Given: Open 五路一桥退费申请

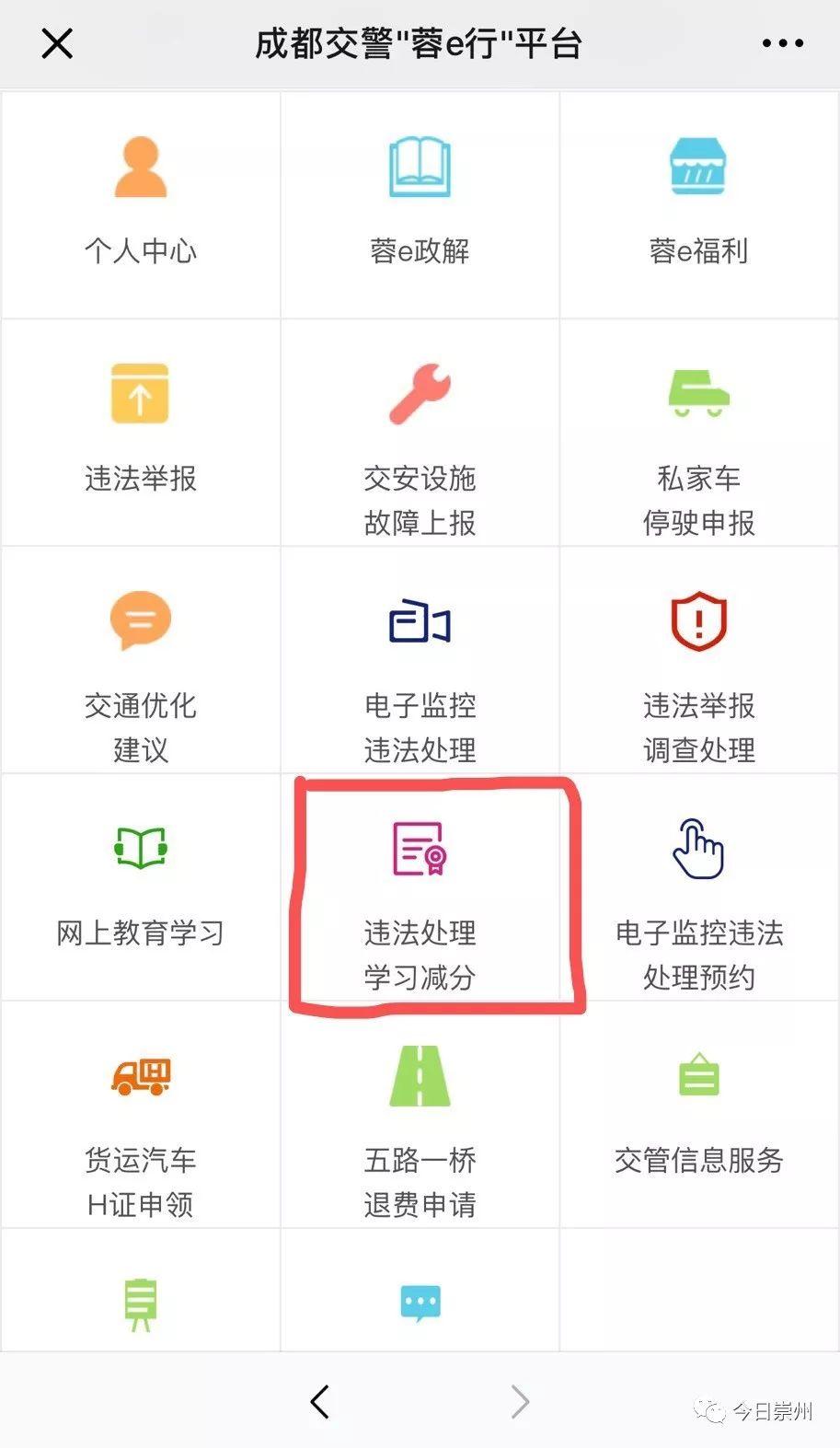Looking at the screenshot, I should tap(420, 1114).
